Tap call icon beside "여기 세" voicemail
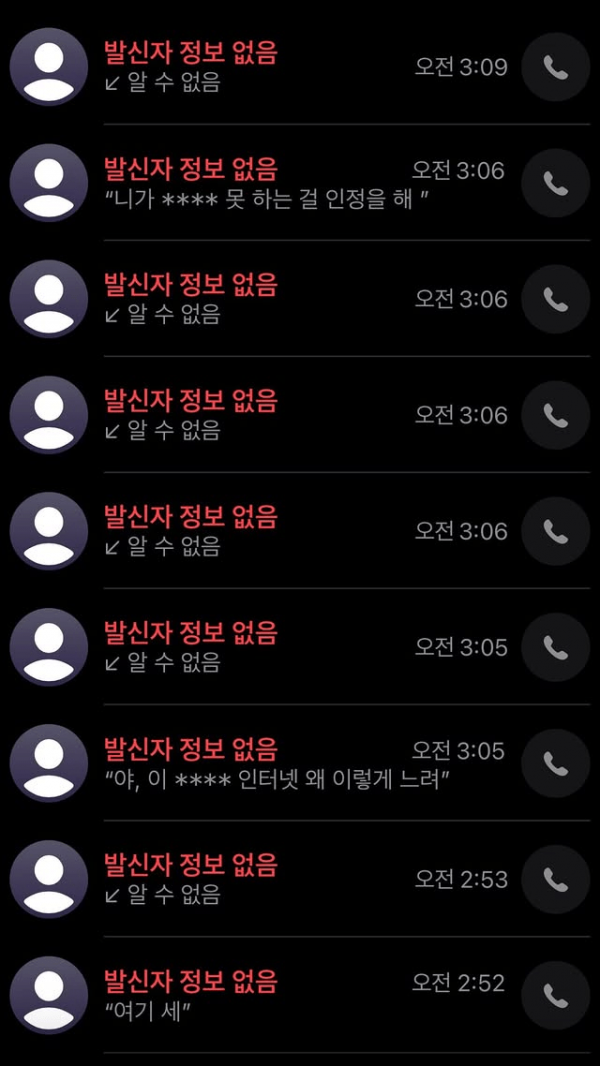Image resolution: width=600 pixels, height=1066 pixels. pyautogui.click(x=555, y=995)
